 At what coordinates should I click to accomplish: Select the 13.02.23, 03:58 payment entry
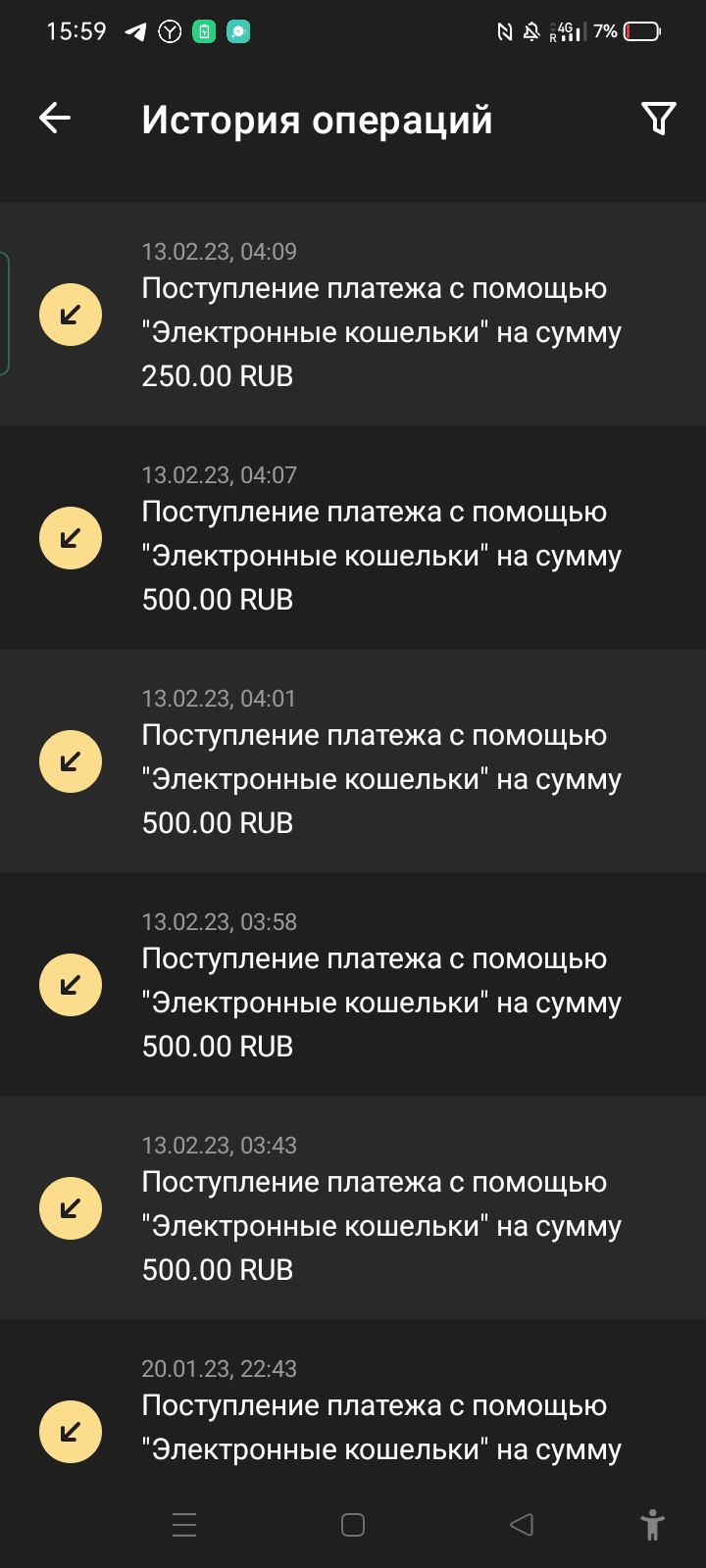click(x=353, y=985)
